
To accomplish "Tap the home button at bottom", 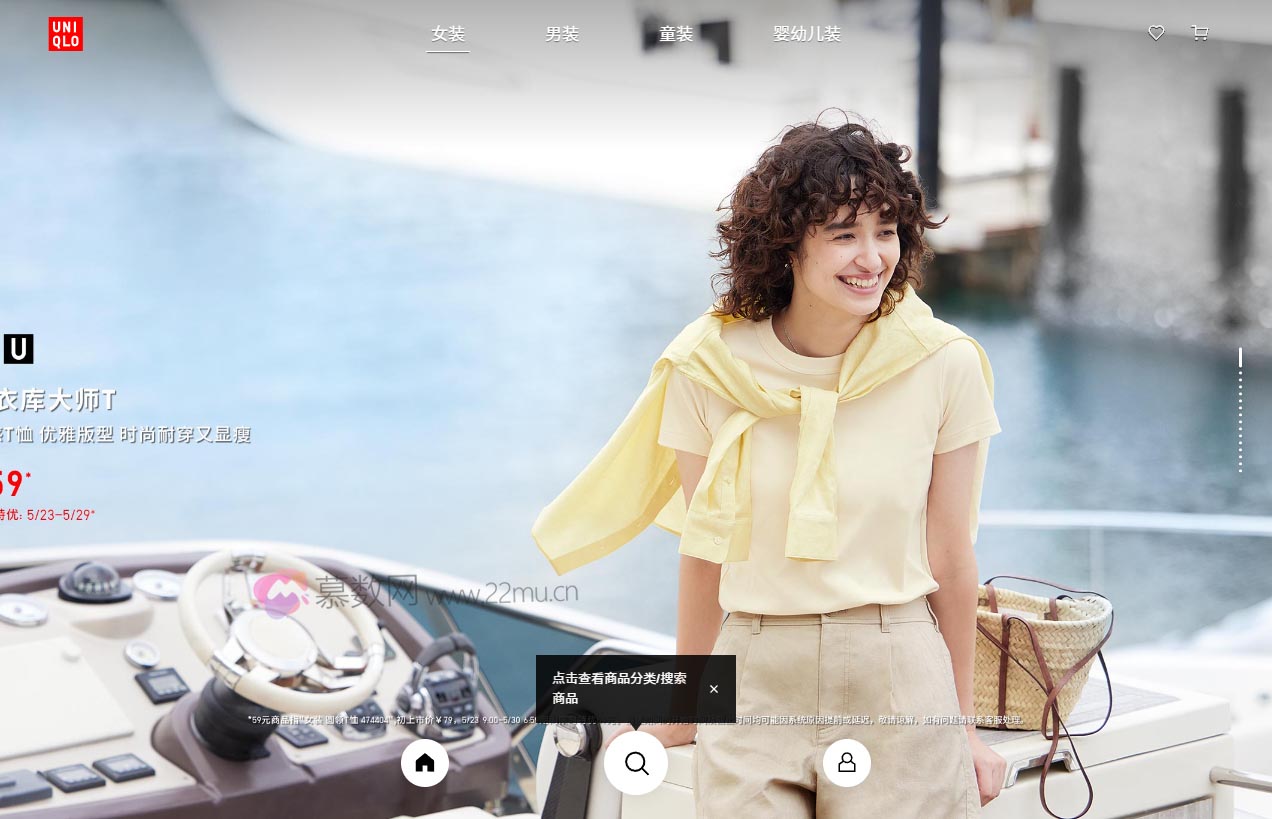I will (x=425, y=763).
